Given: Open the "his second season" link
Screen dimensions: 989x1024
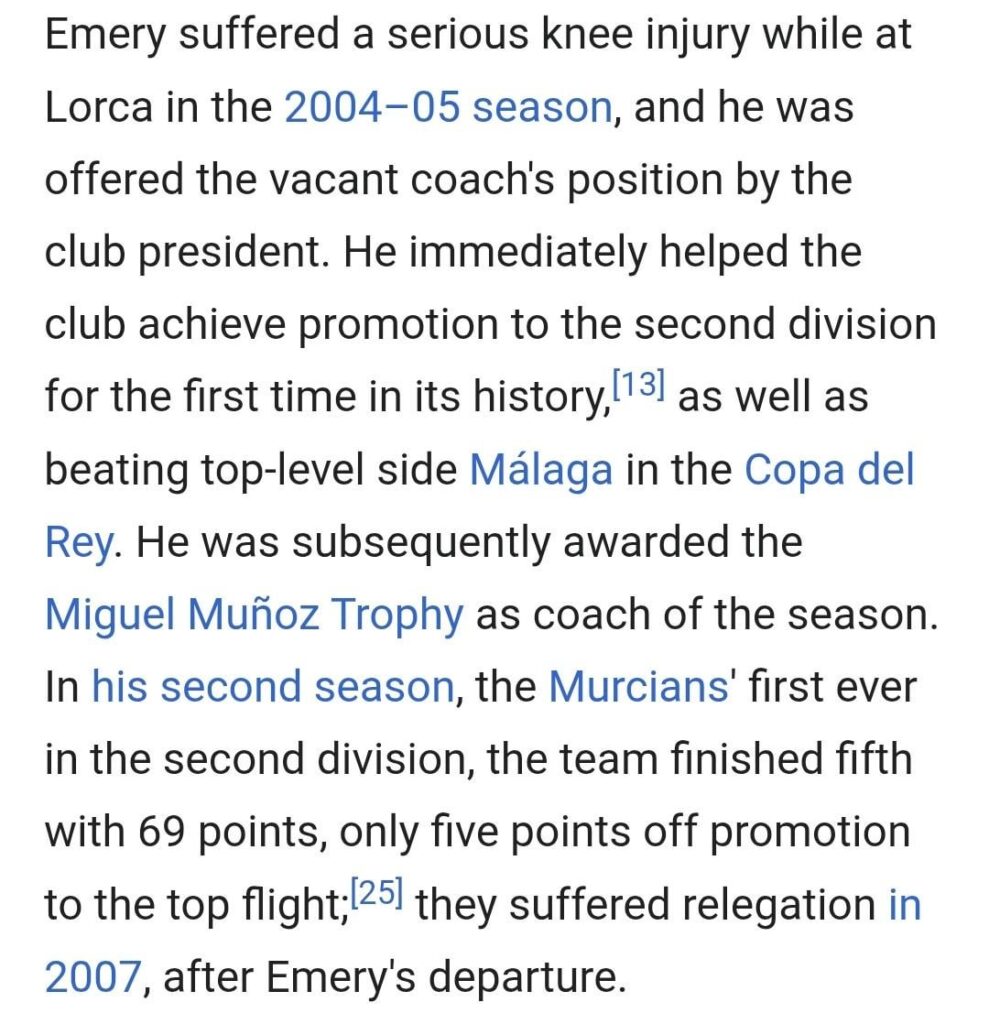Looking at the screenshot, I should point(272,687).
